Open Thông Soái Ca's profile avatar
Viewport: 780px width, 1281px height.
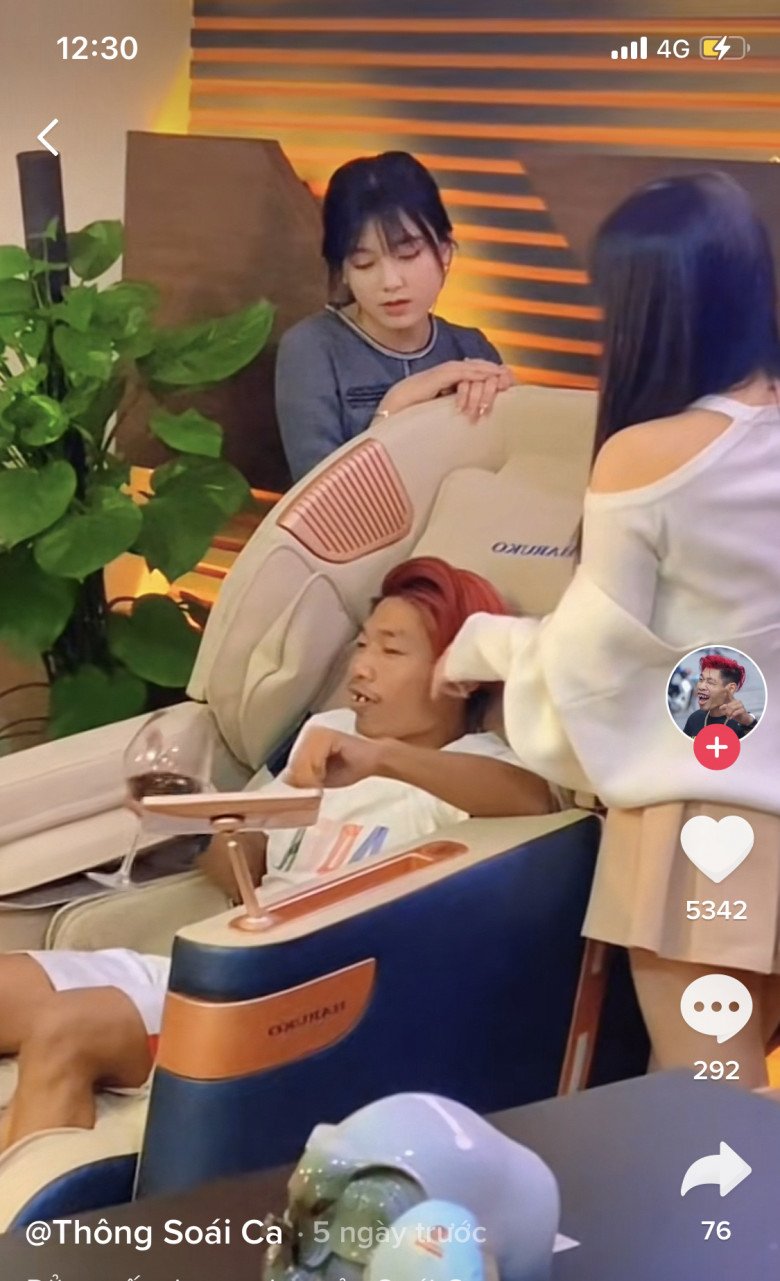[x=716, y=694]
